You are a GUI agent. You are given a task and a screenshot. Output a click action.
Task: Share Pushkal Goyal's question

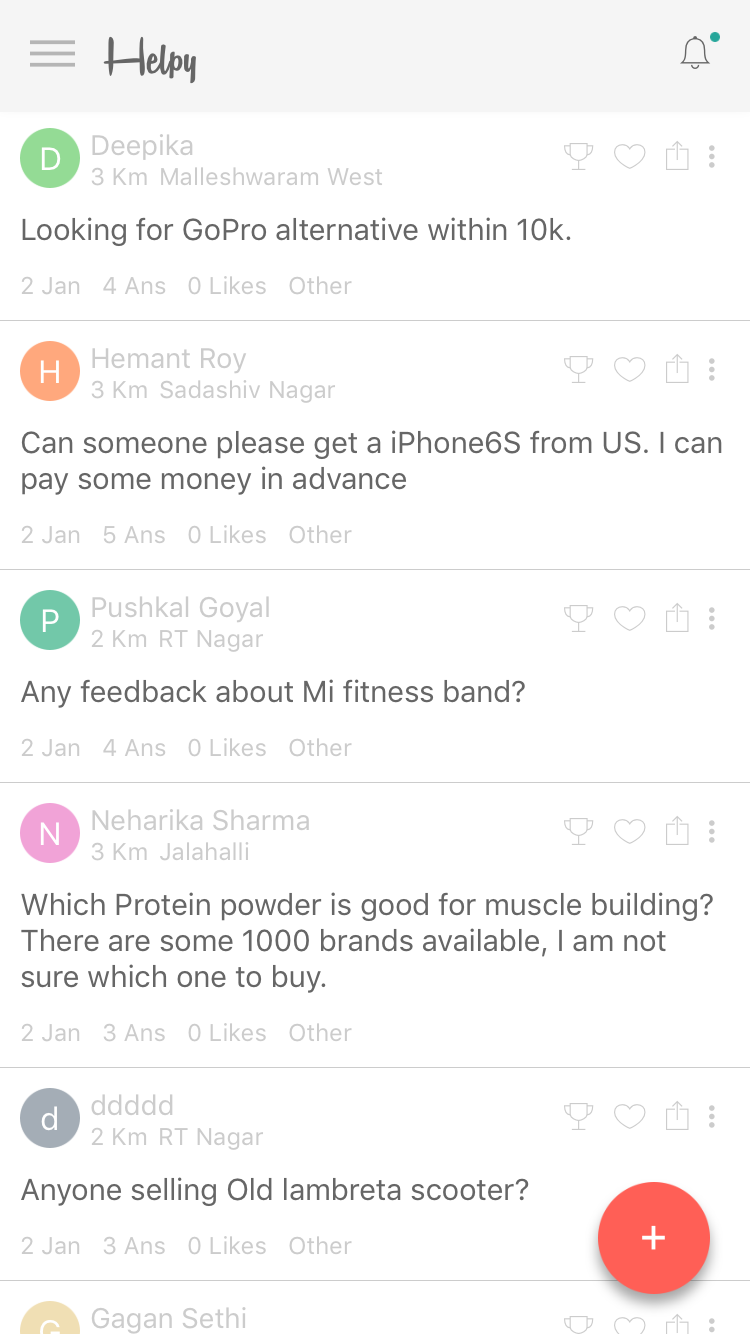pyautogui.click(x=677, y=618)
